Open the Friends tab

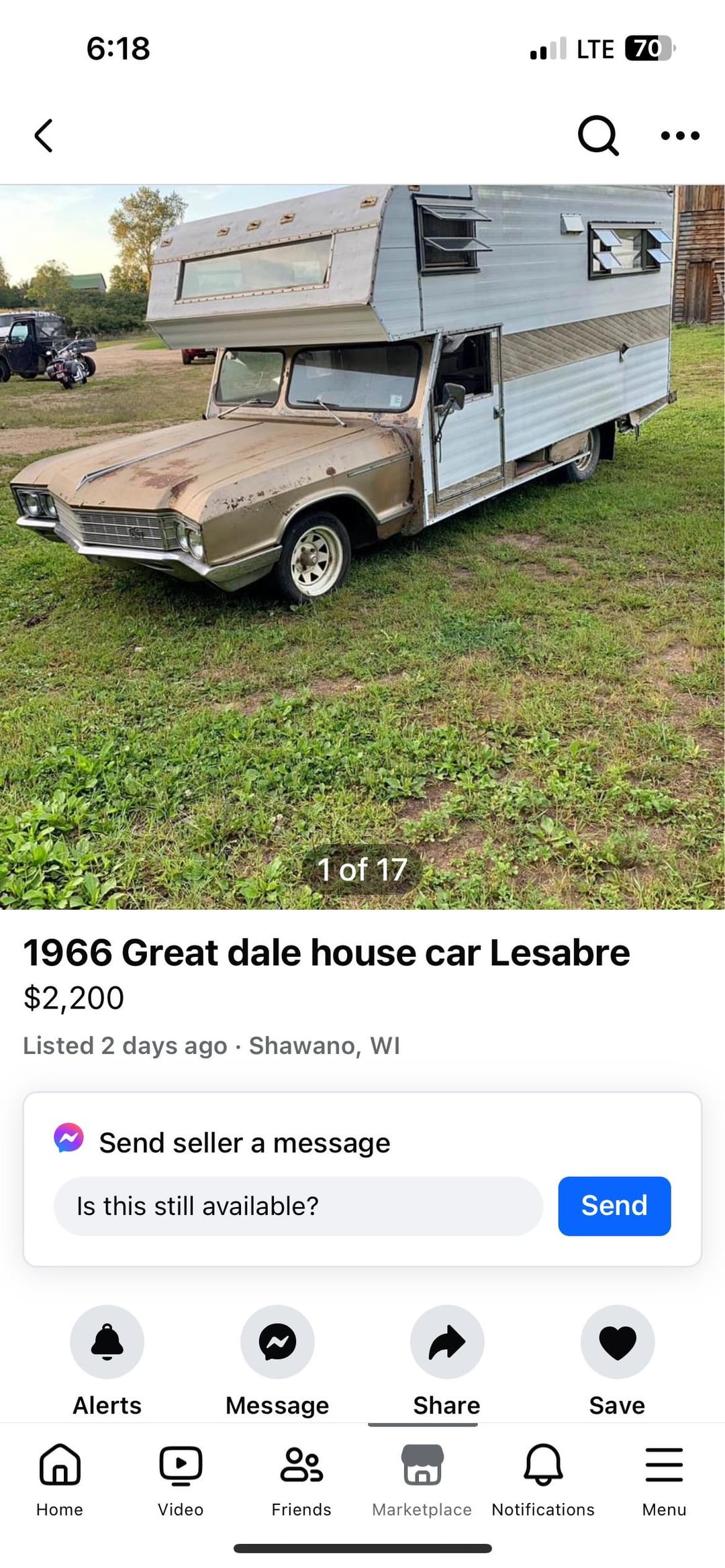301,1475
